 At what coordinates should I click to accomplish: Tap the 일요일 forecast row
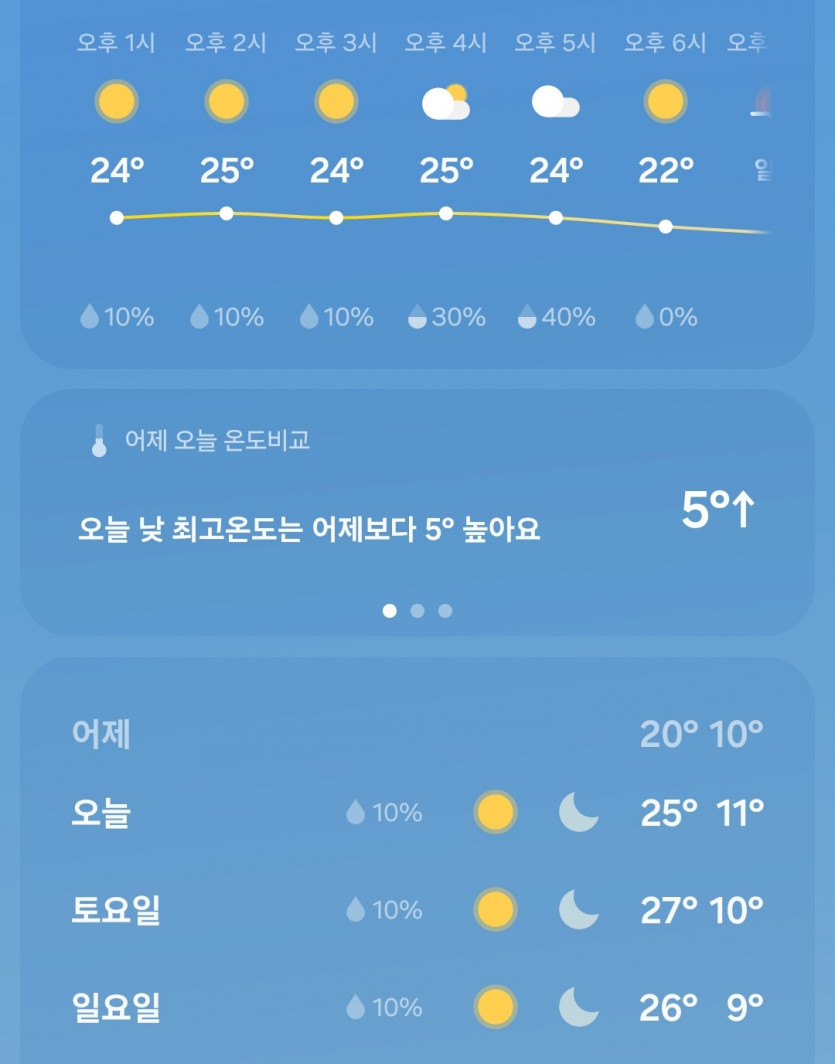(416, 1006)
